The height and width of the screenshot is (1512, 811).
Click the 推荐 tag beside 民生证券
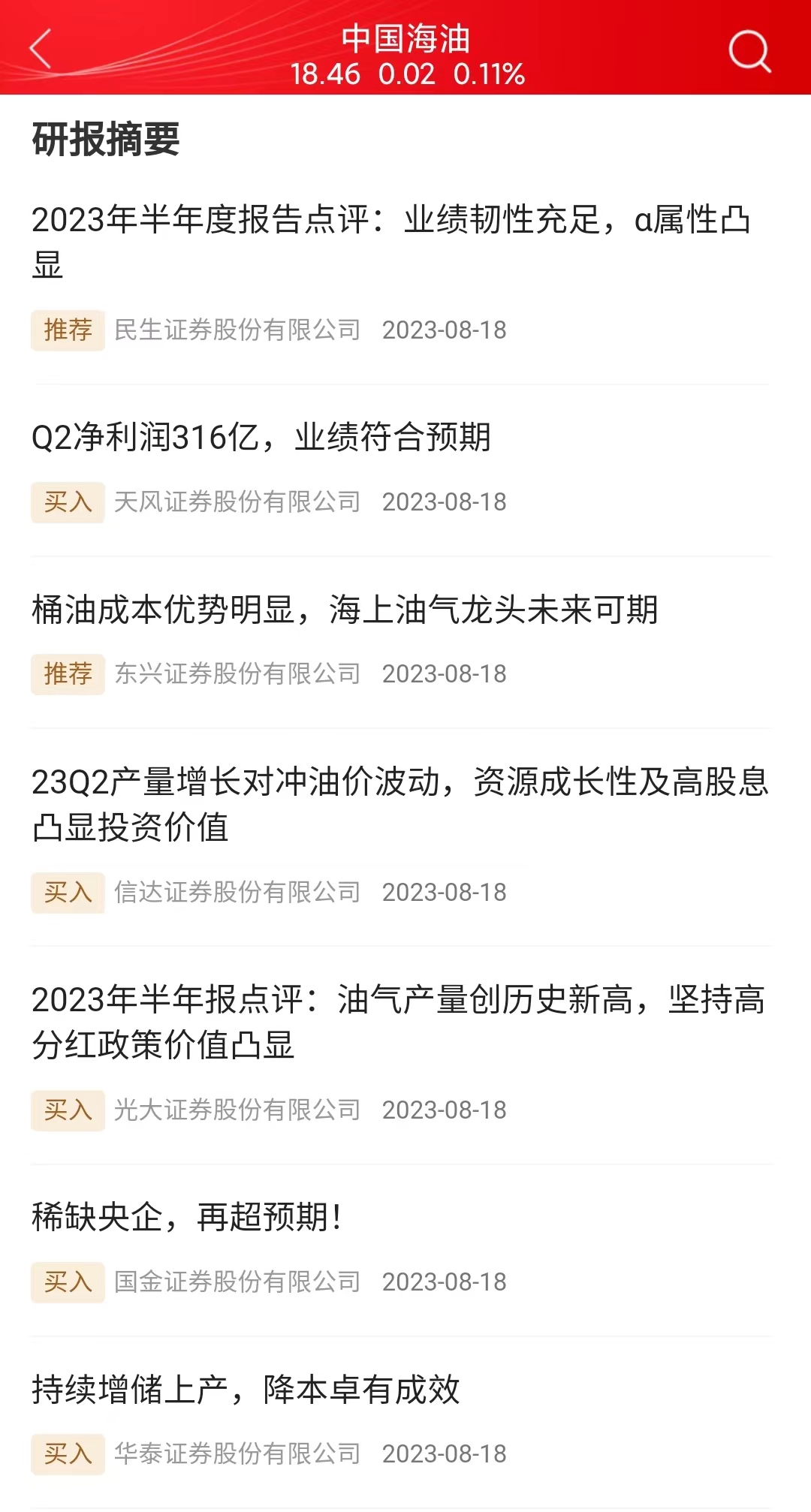pyautogui.click(x=67, y=330)
